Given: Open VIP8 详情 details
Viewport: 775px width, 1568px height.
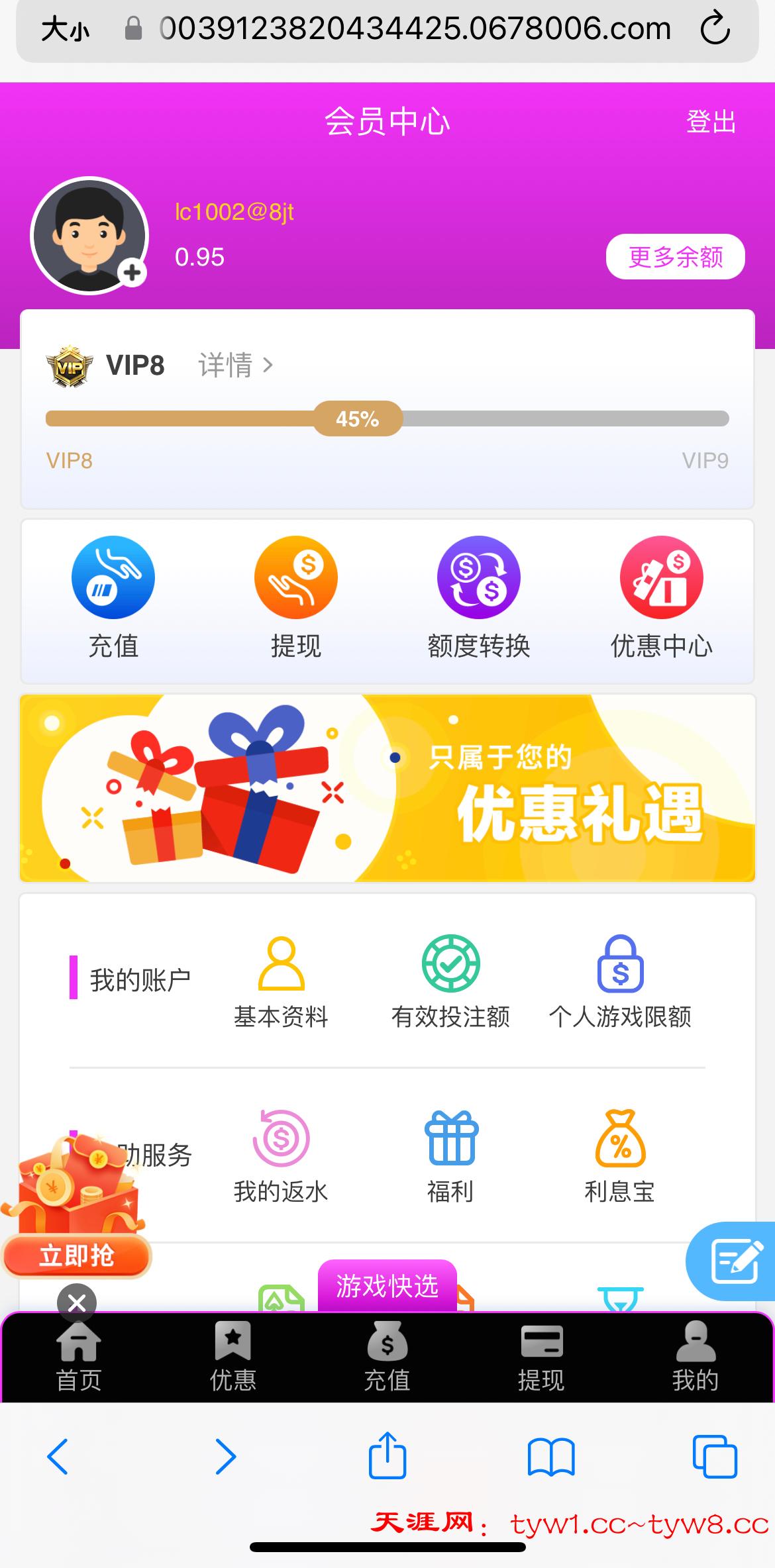Looking at the screenshot, I should 235,365.
